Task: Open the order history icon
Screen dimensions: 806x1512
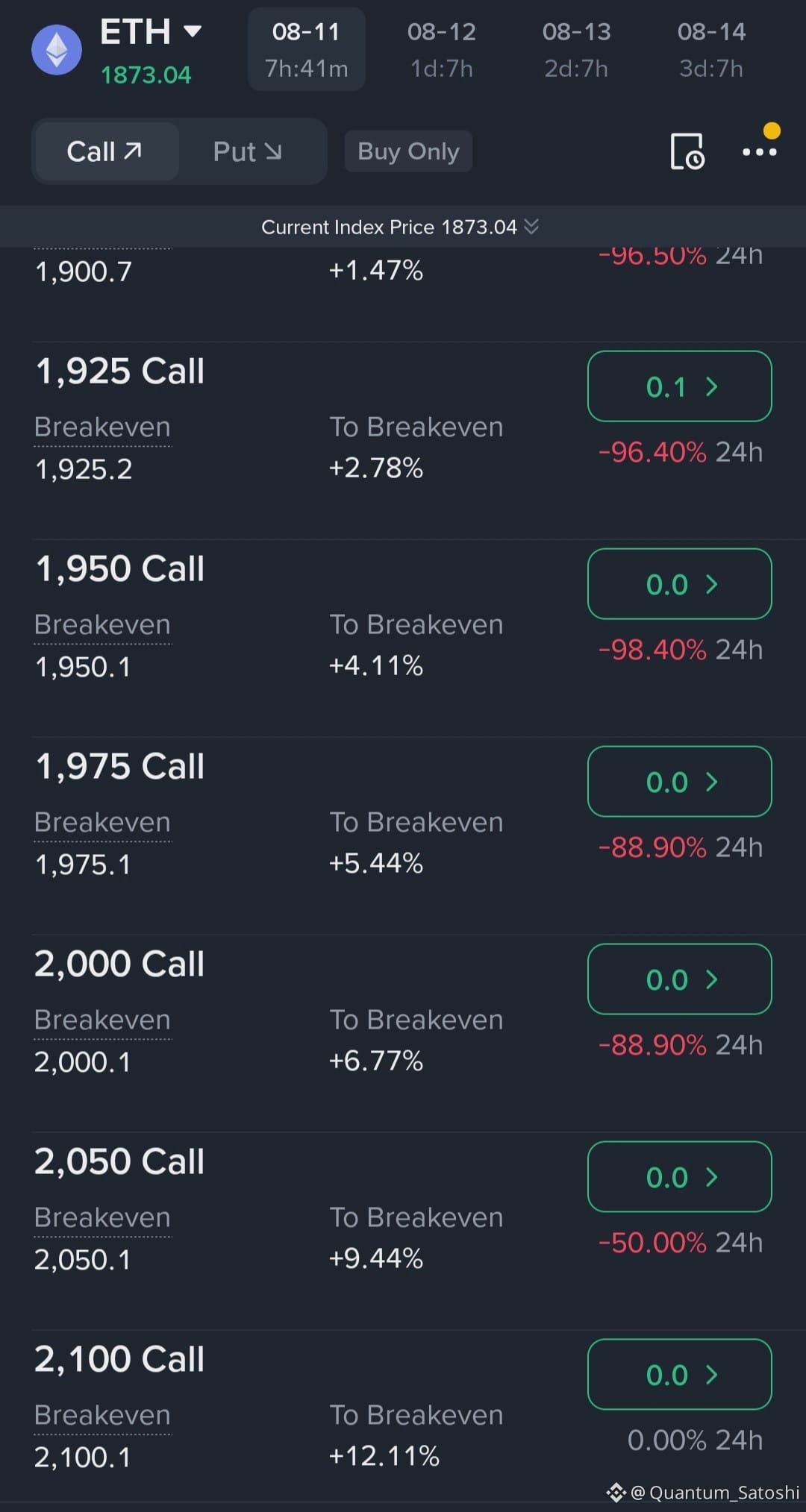Action: 687,151
